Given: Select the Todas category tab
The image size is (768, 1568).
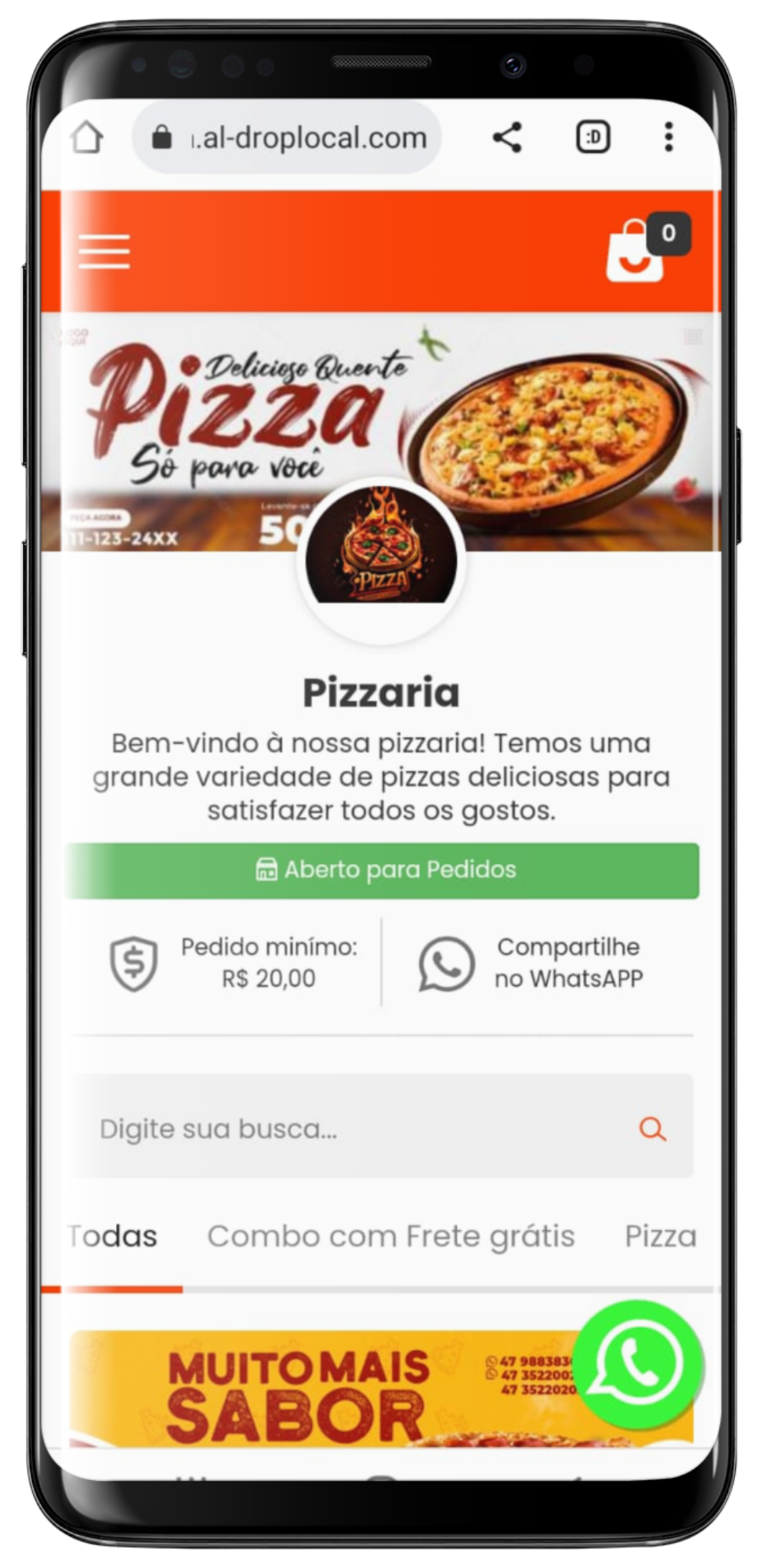Looking at the screenshot, I should coord(114,1236).
